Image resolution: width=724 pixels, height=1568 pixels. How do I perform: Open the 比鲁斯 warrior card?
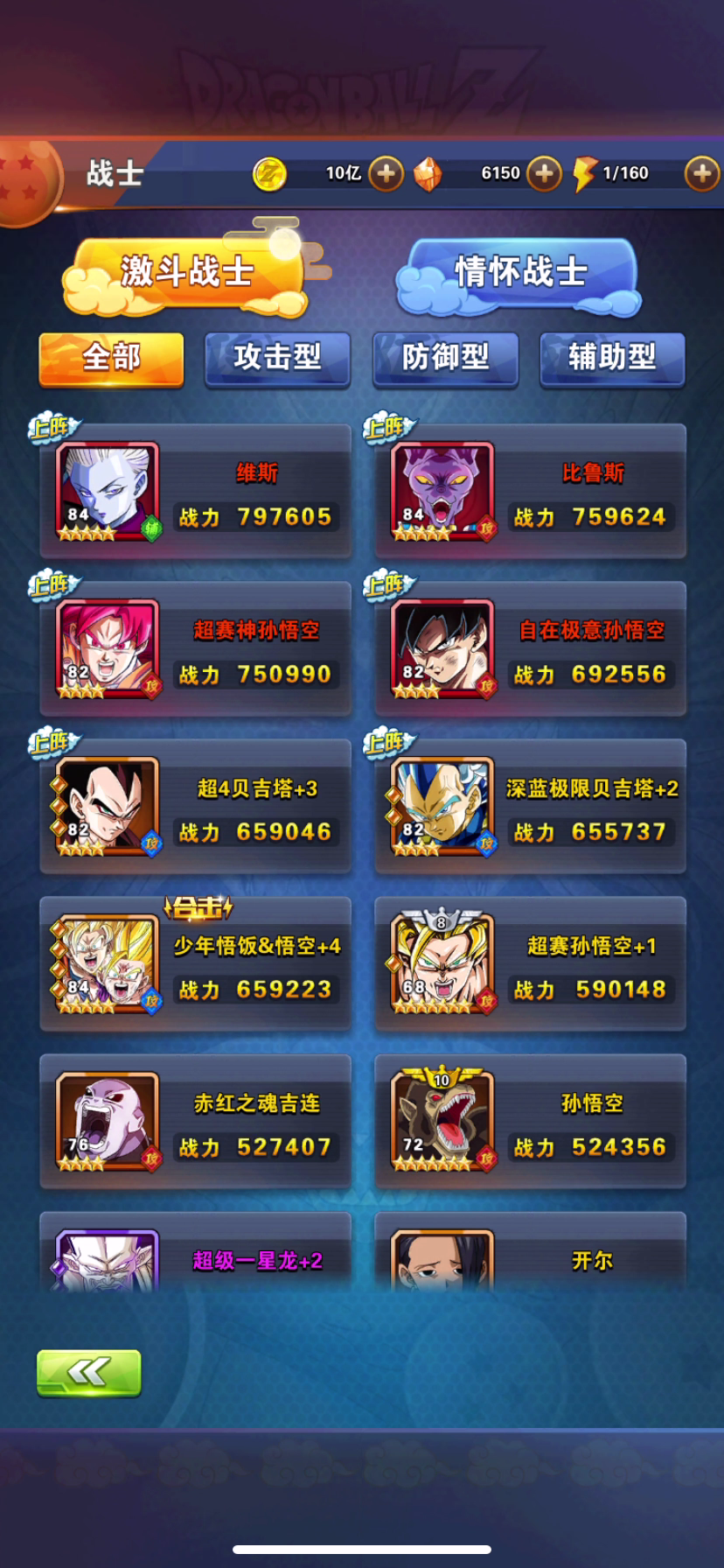[x=530, y=492]
